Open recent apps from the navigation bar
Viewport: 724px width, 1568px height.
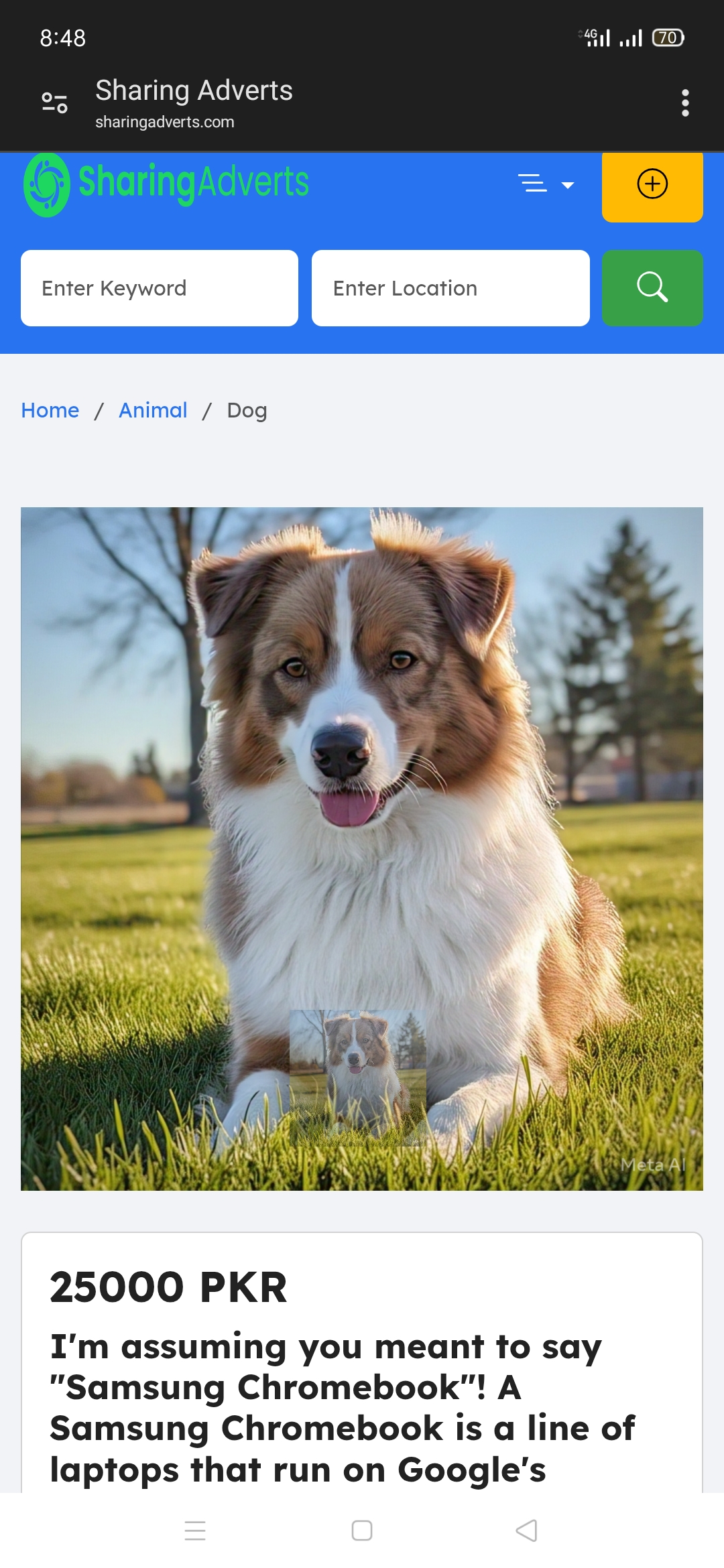(x=195, y=1530)
